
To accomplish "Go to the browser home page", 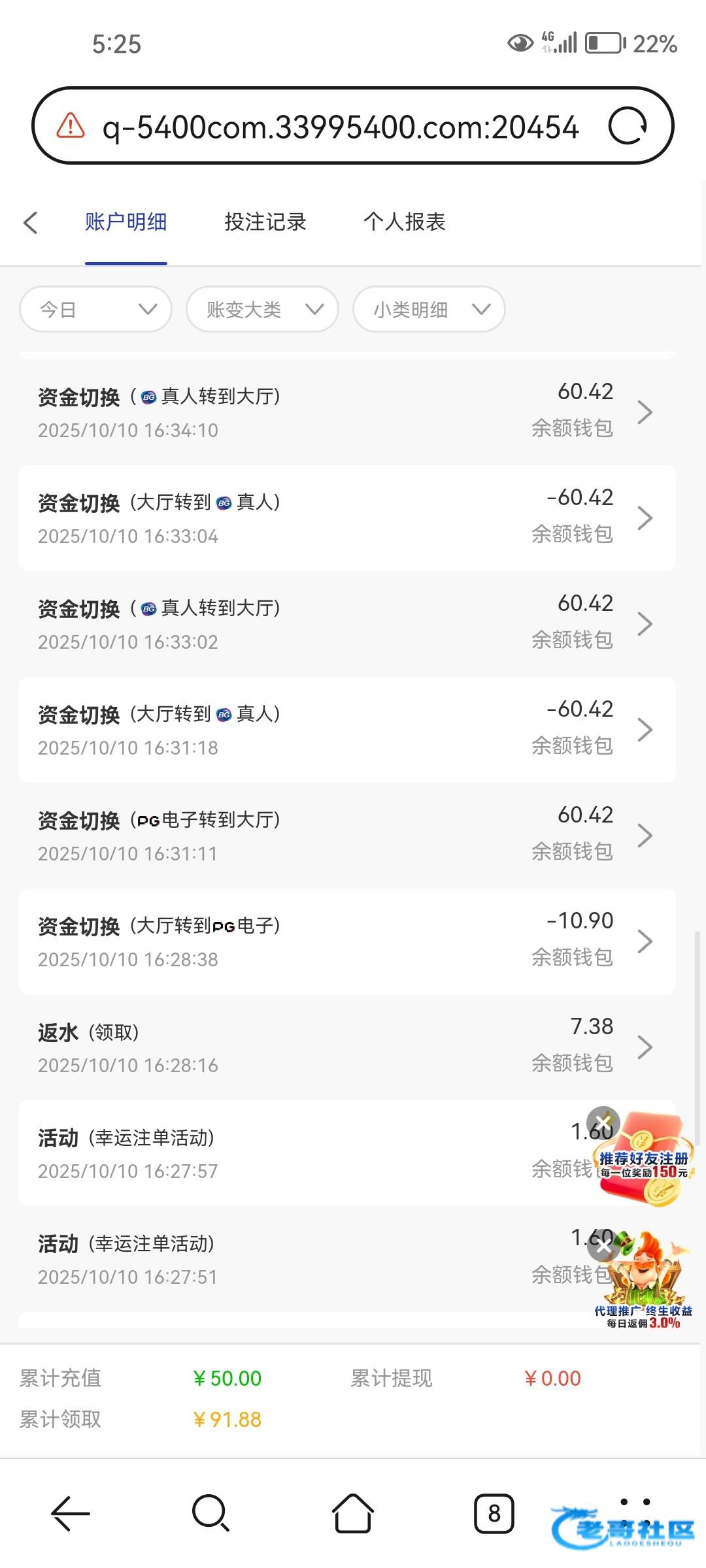I will coord(353,1513).
